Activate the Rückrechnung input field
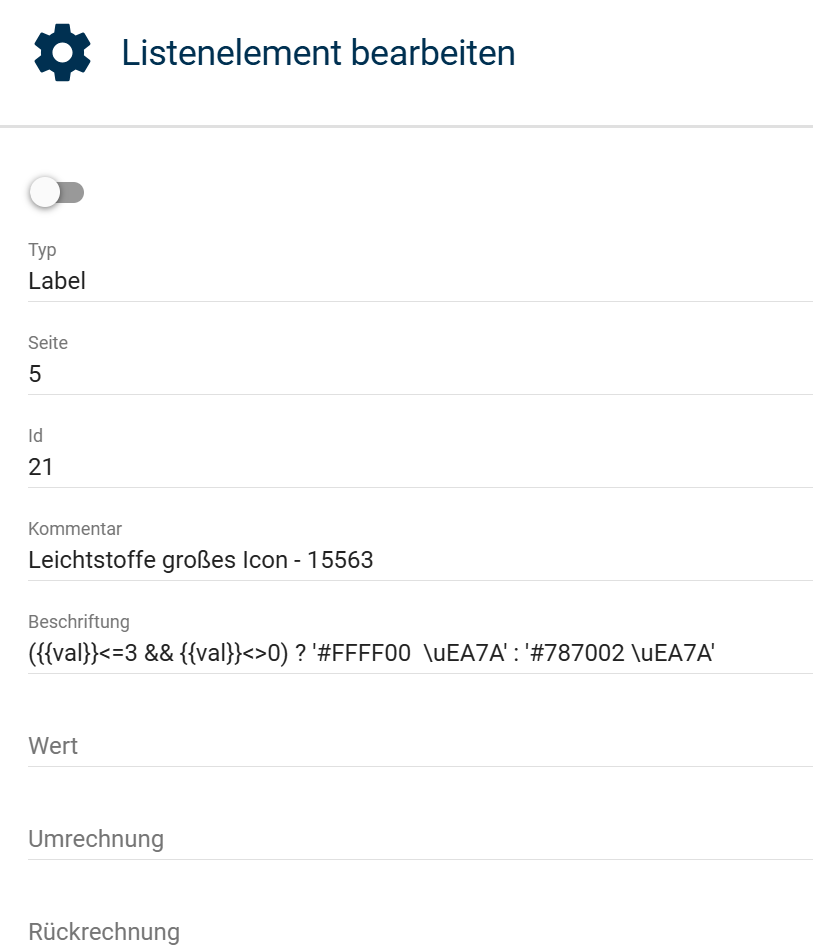Viewport: 813px width, 952px height. point(420,932)
